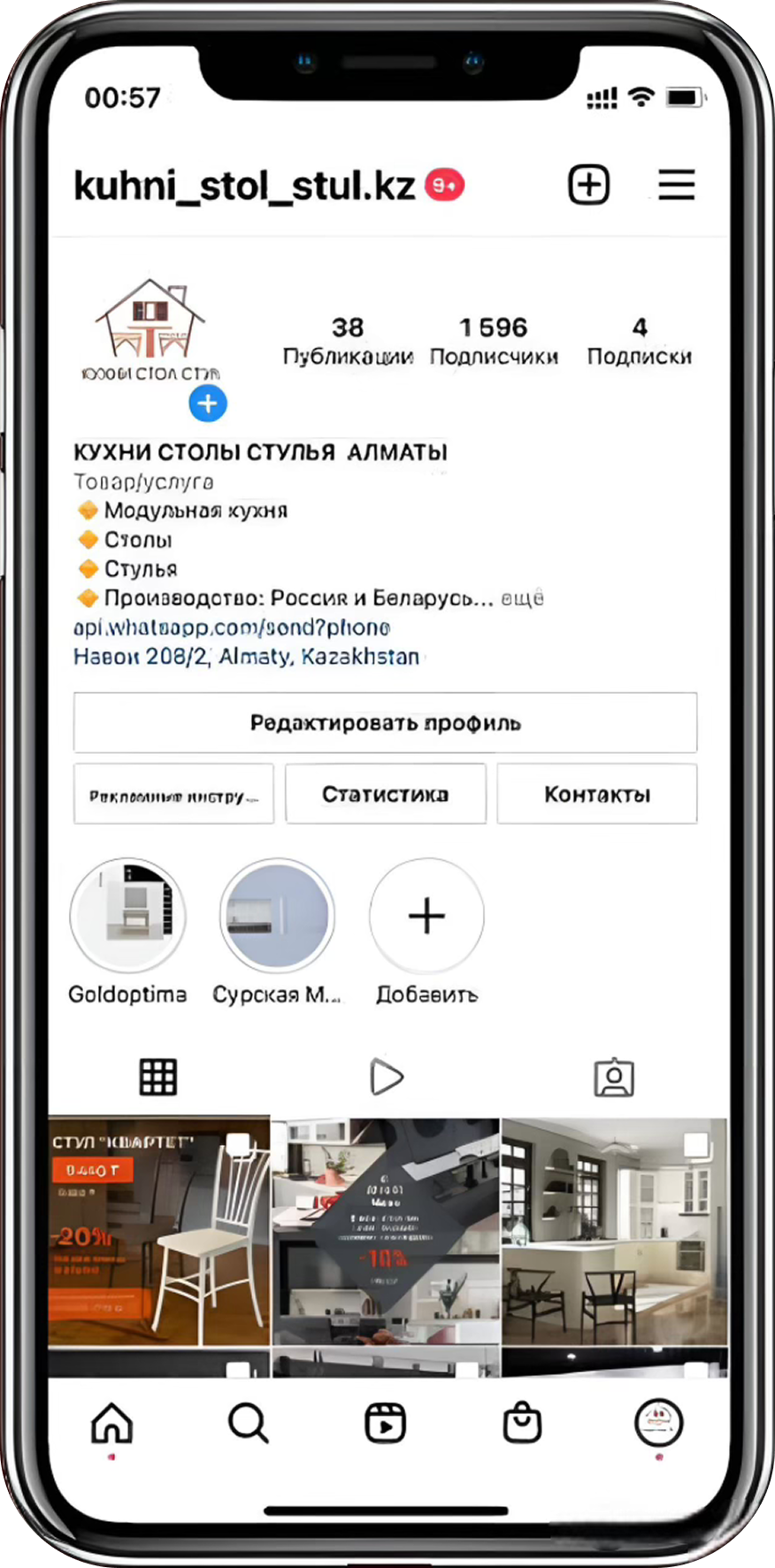Open Контакты button
The width and height of the screenshot is (775, 1568).
pyautogui.click(x=597, y=795)
